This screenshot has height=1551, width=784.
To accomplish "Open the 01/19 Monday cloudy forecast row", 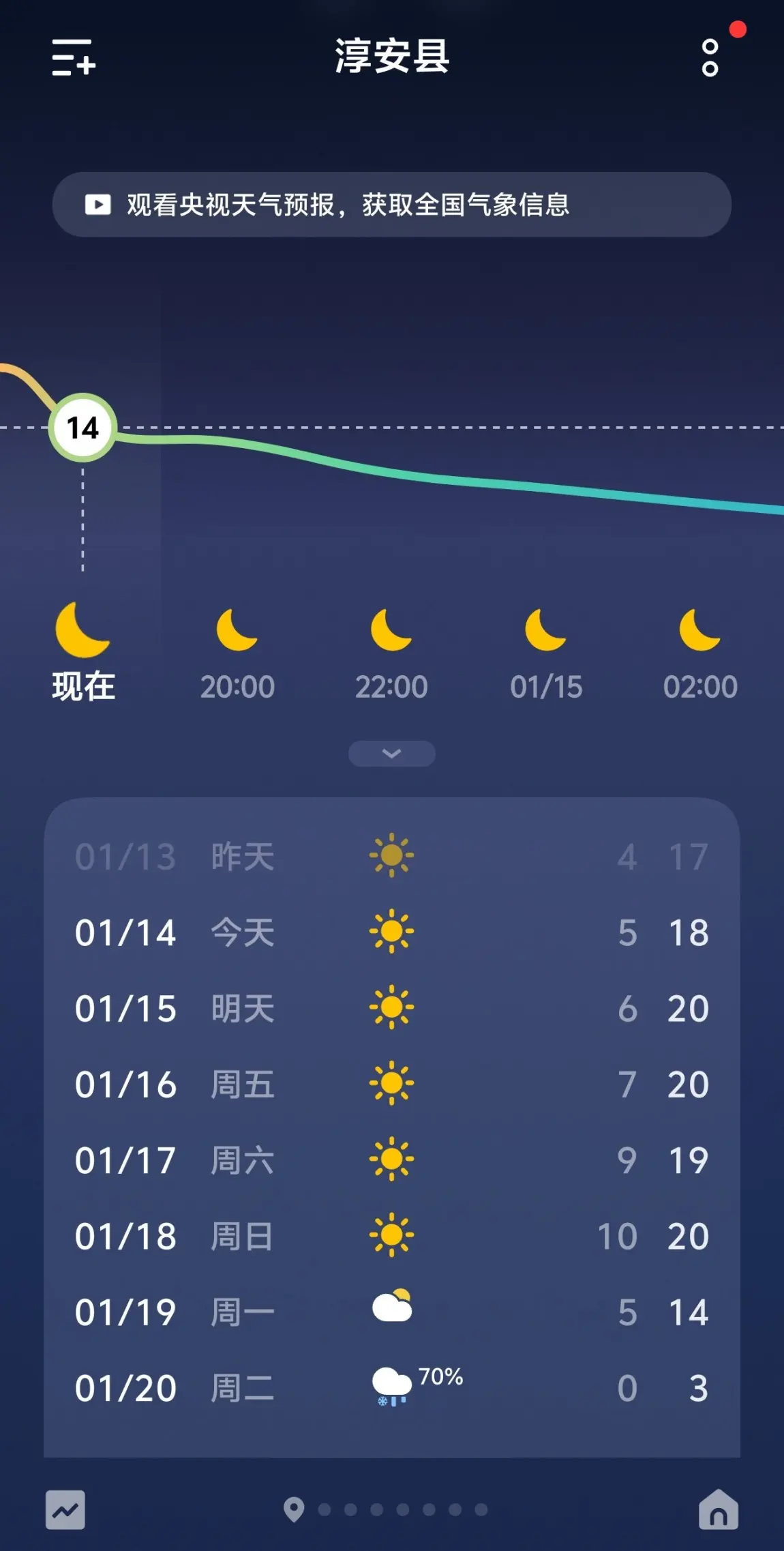I will coord(392,1312).
